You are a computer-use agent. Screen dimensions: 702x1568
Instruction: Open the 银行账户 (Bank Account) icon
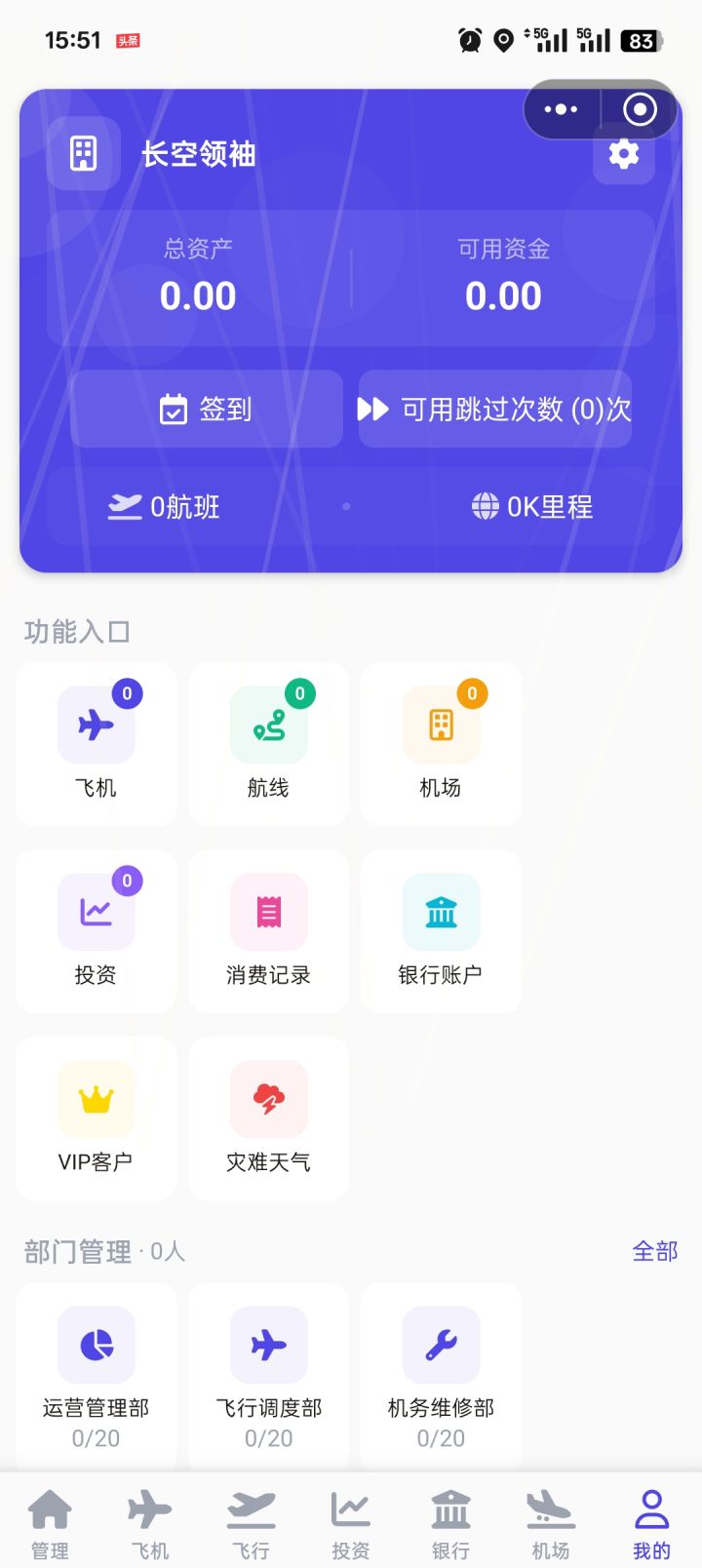(441, 911)
